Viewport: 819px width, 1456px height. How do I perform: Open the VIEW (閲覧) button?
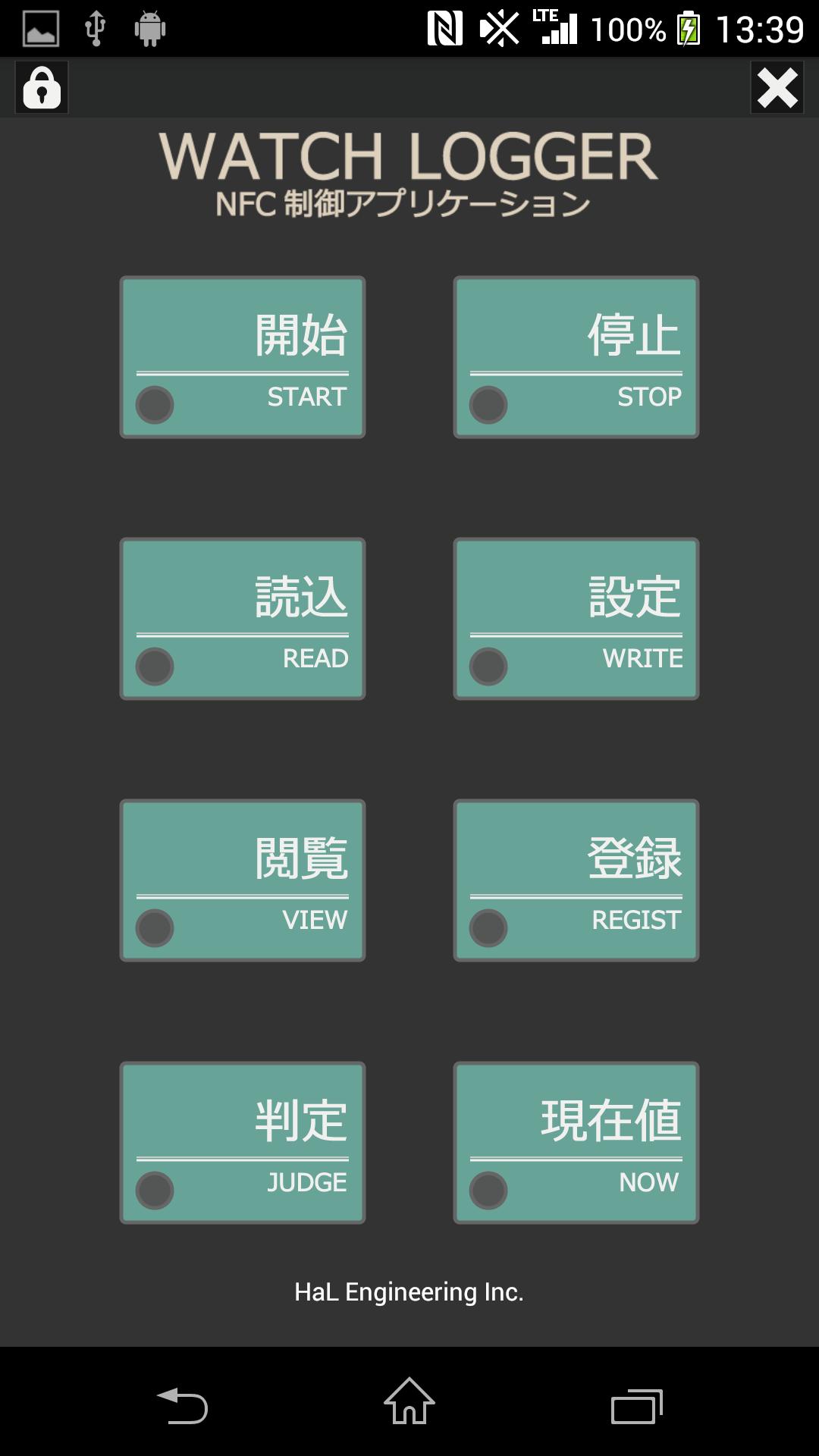coord(243,880)
